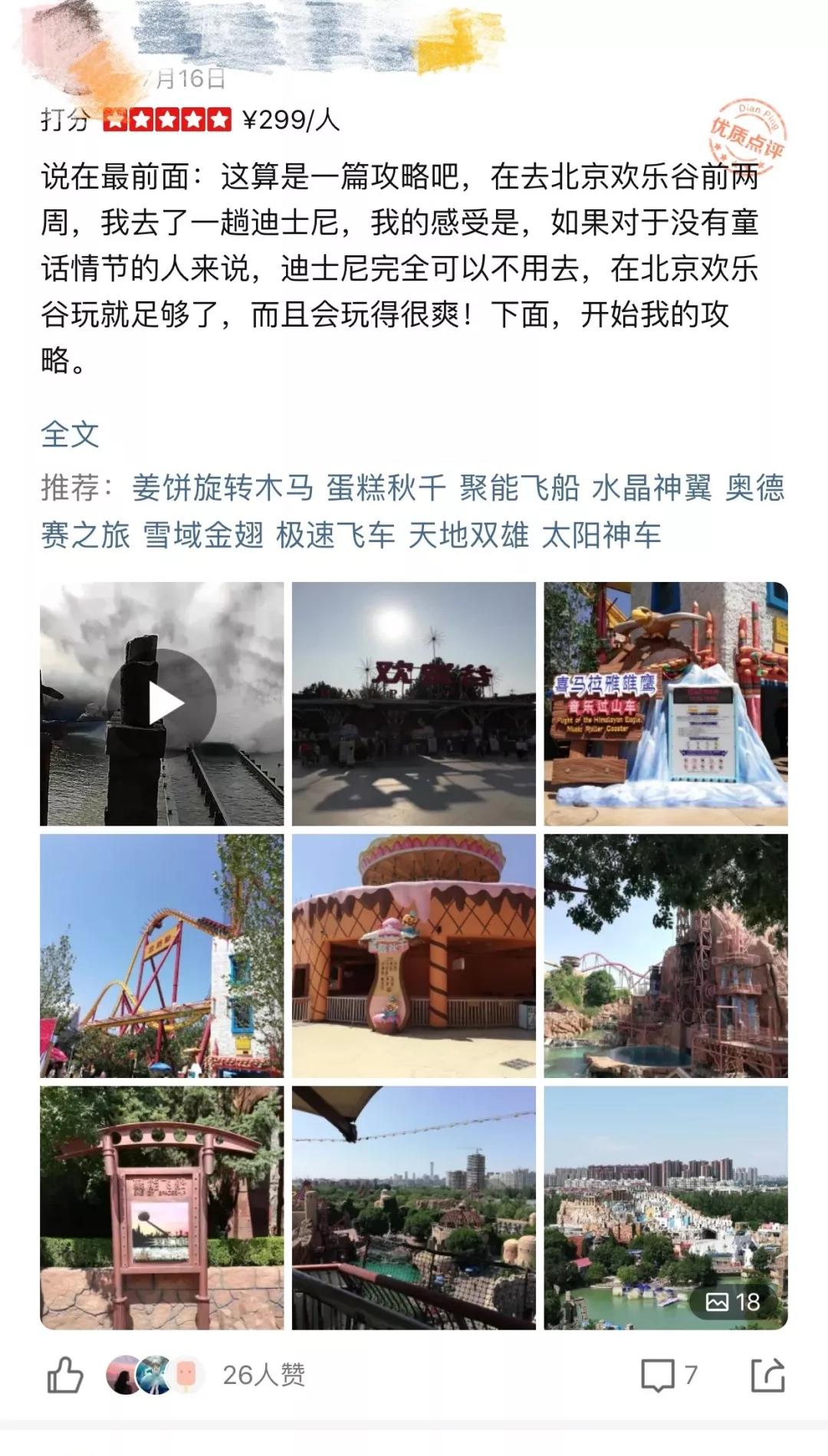View the 喜马拉雅雄鹰 roller coaster sign photo
The width and height of the screenshot is (828, 1456).
click(665, 704)
